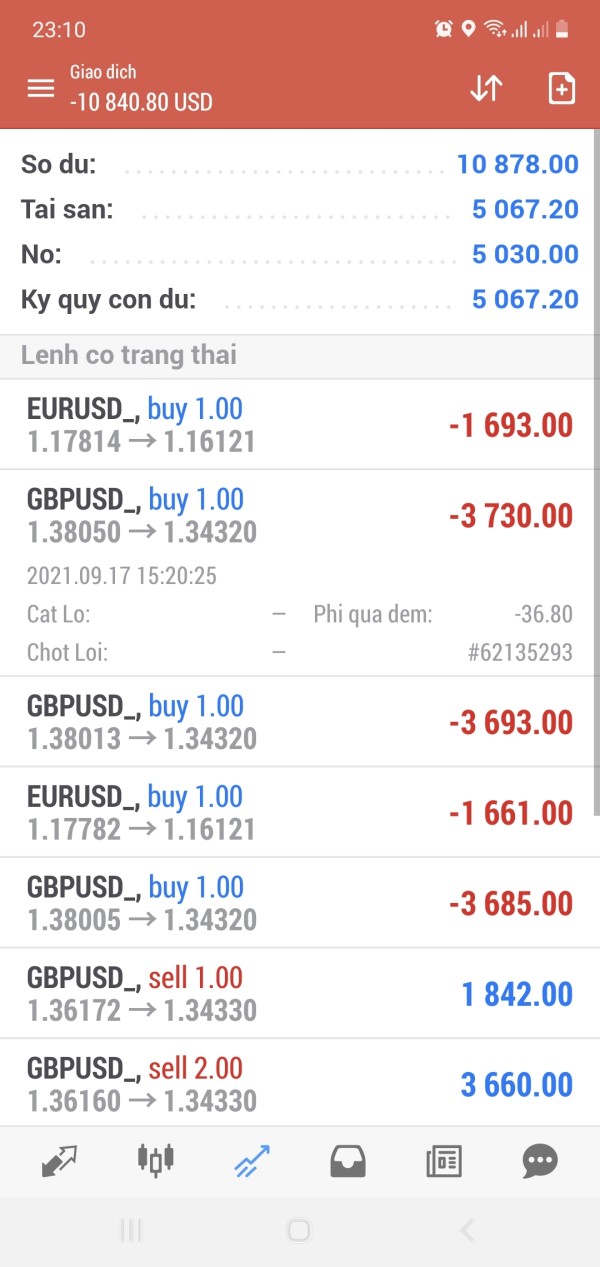
Task: Expand GBPUSD sell 2.00 at 1.36160
Action: click(x=300, y=1084)
